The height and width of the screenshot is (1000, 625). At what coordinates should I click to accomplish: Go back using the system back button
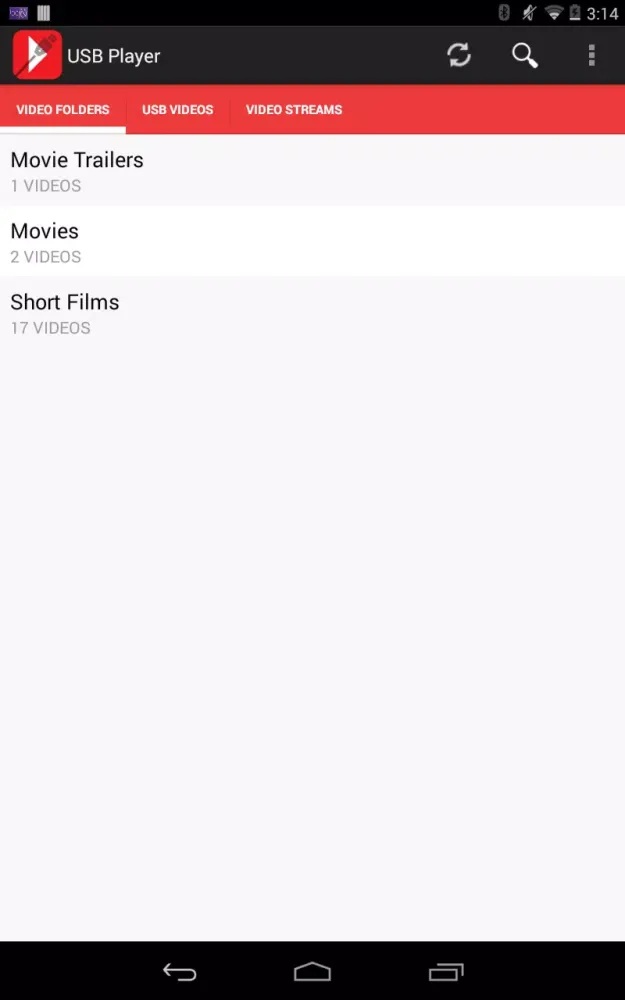(180, 971)
